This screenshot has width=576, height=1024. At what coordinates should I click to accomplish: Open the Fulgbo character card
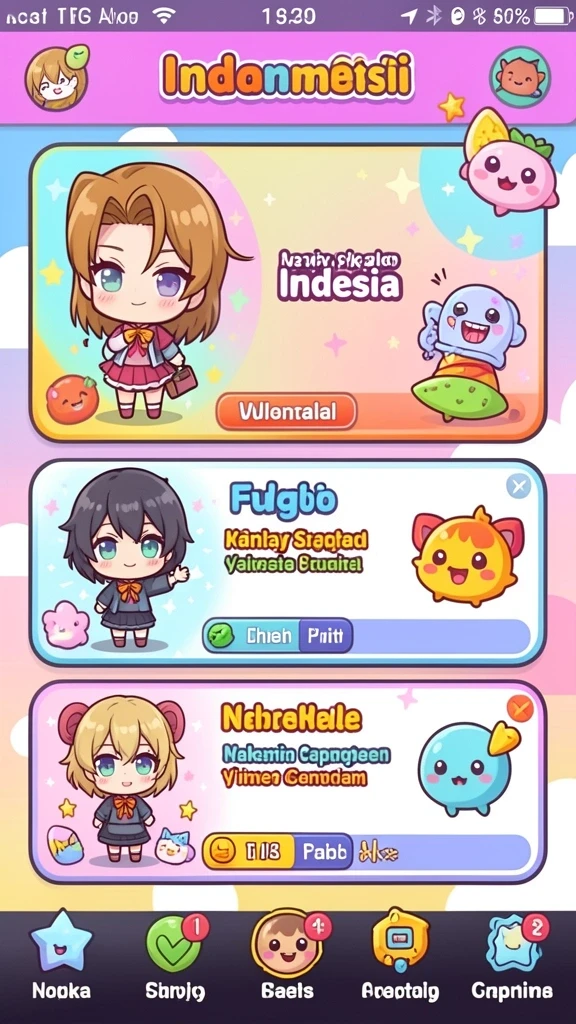pos(288,563)
